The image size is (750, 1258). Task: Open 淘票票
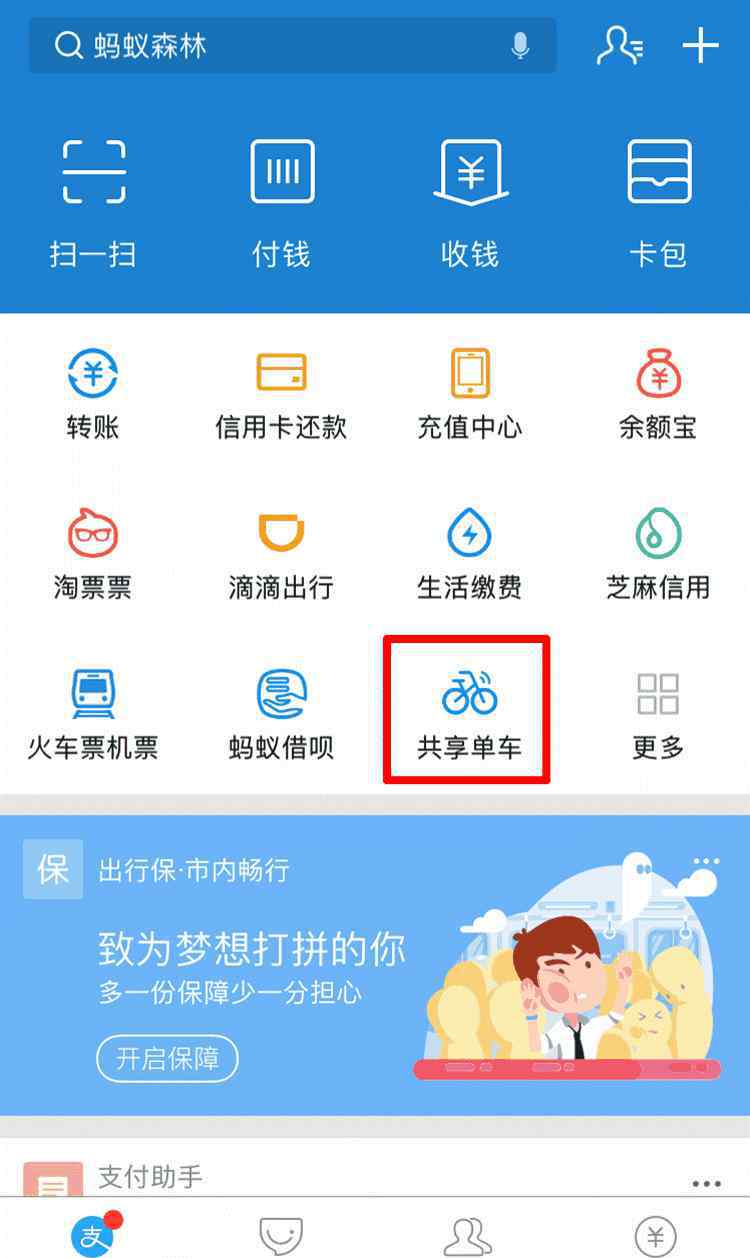pyautogui.click(x=93, y=554)
